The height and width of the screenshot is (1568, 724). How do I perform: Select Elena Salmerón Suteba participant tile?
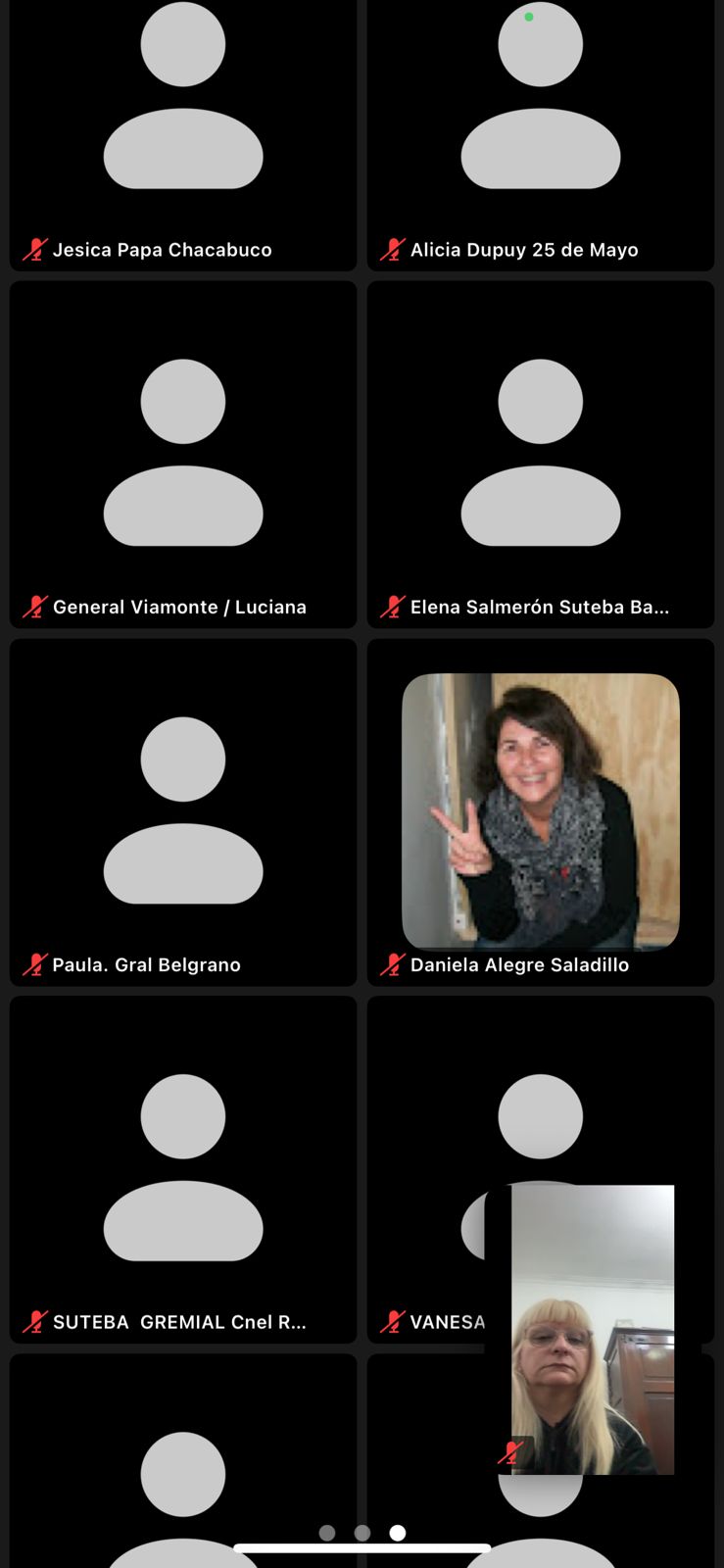tap(541, 456)
